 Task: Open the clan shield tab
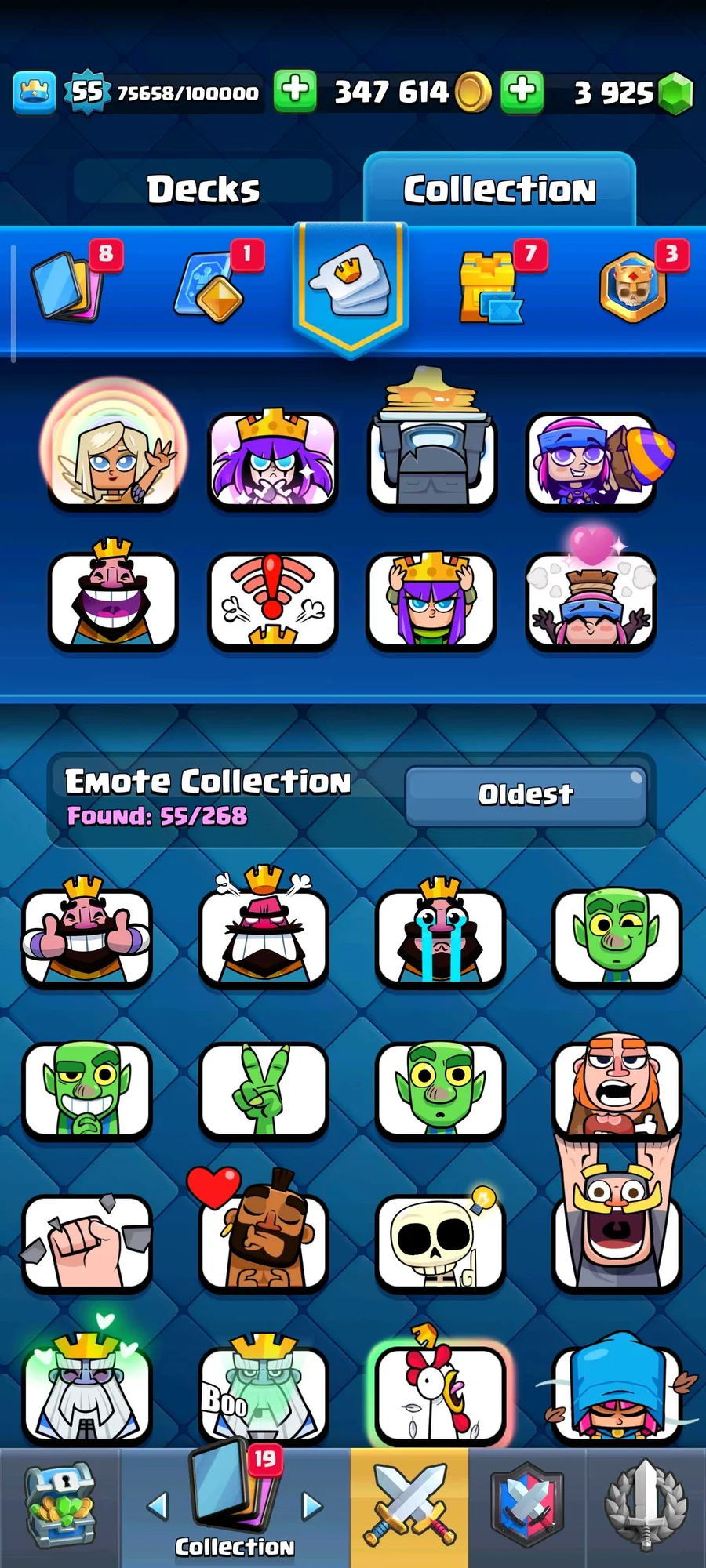[x=527, y=1507]
